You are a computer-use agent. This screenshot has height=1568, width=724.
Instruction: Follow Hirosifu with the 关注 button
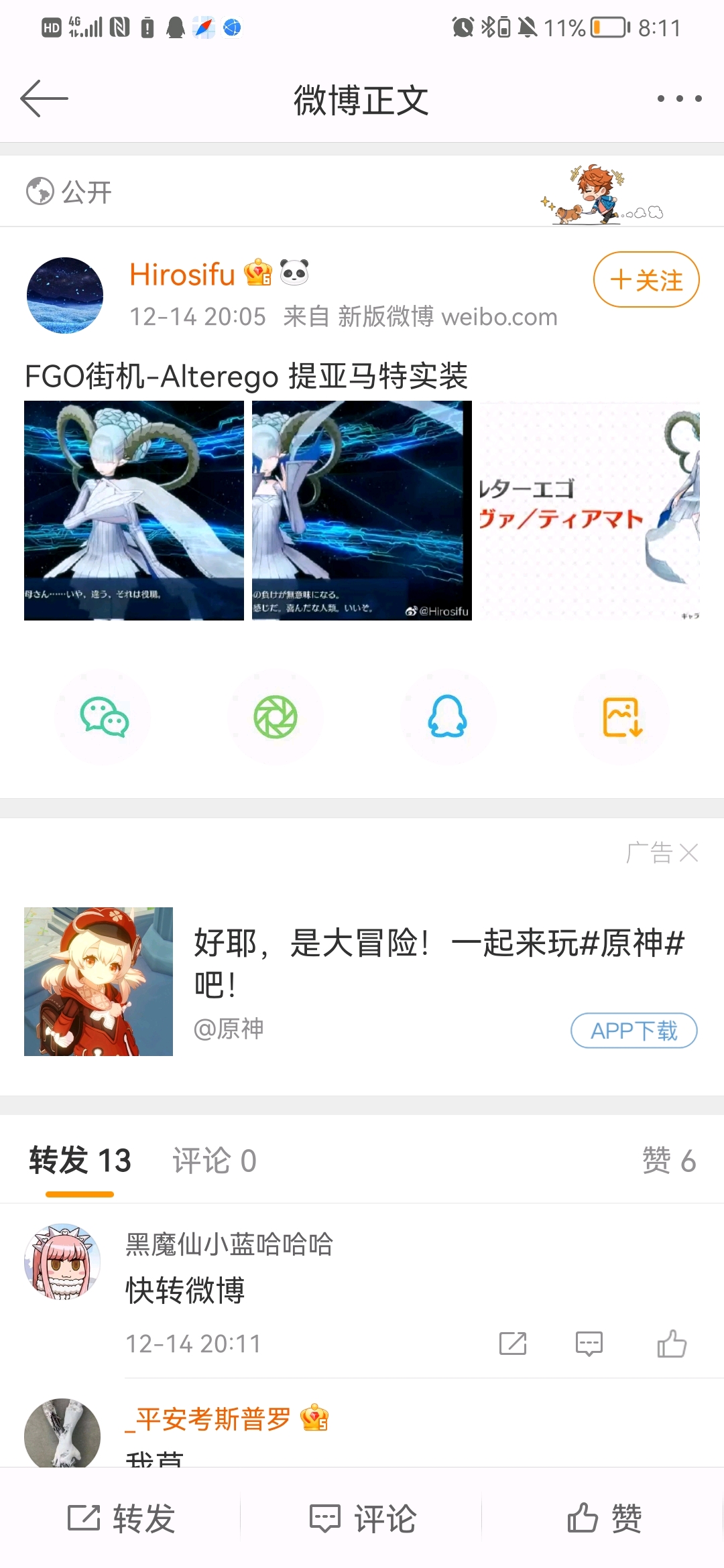tap(646, 279)
